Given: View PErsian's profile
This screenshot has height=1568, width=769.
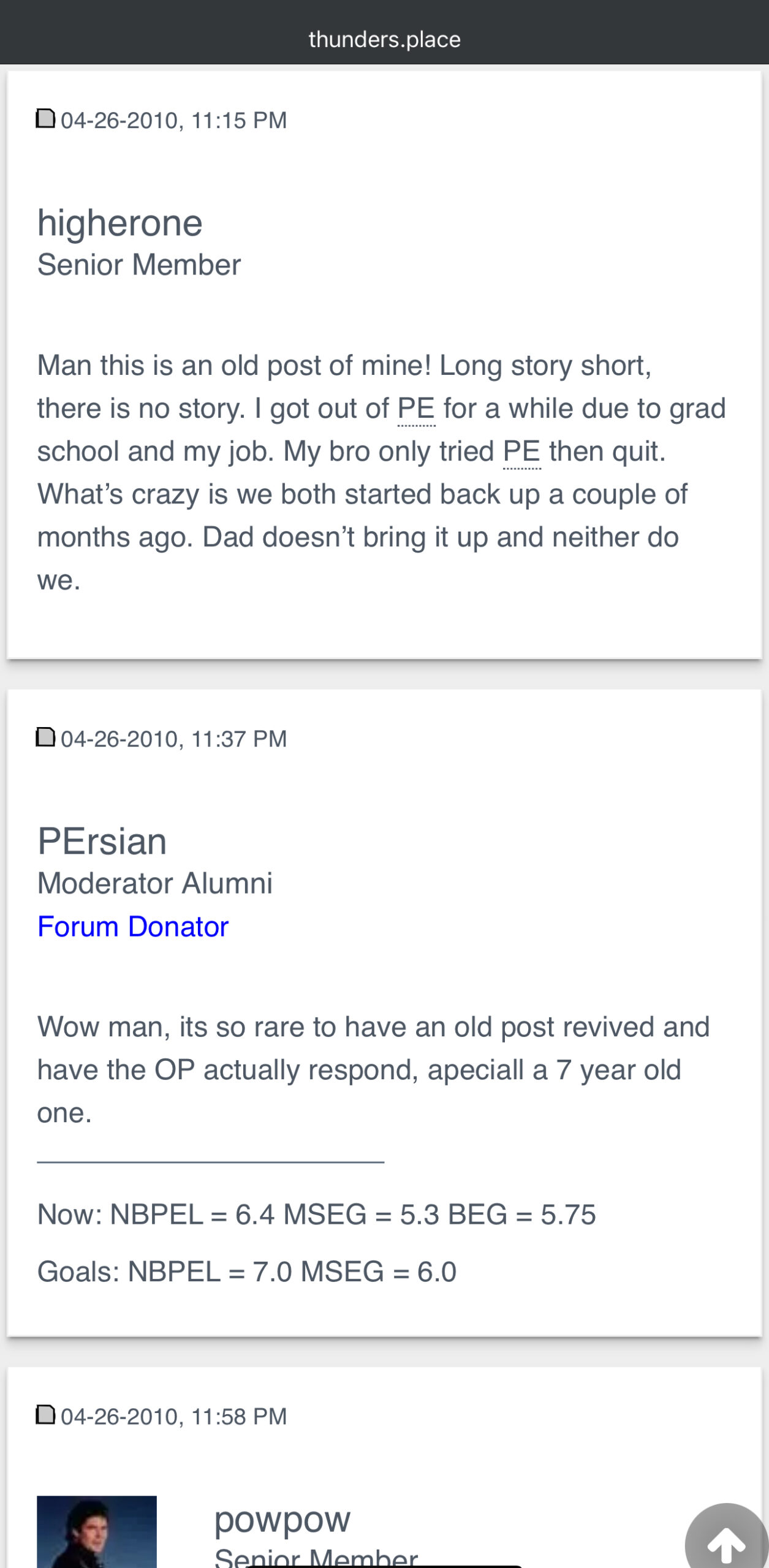Looking at the screenshot, I should click(x=102, y=841).
